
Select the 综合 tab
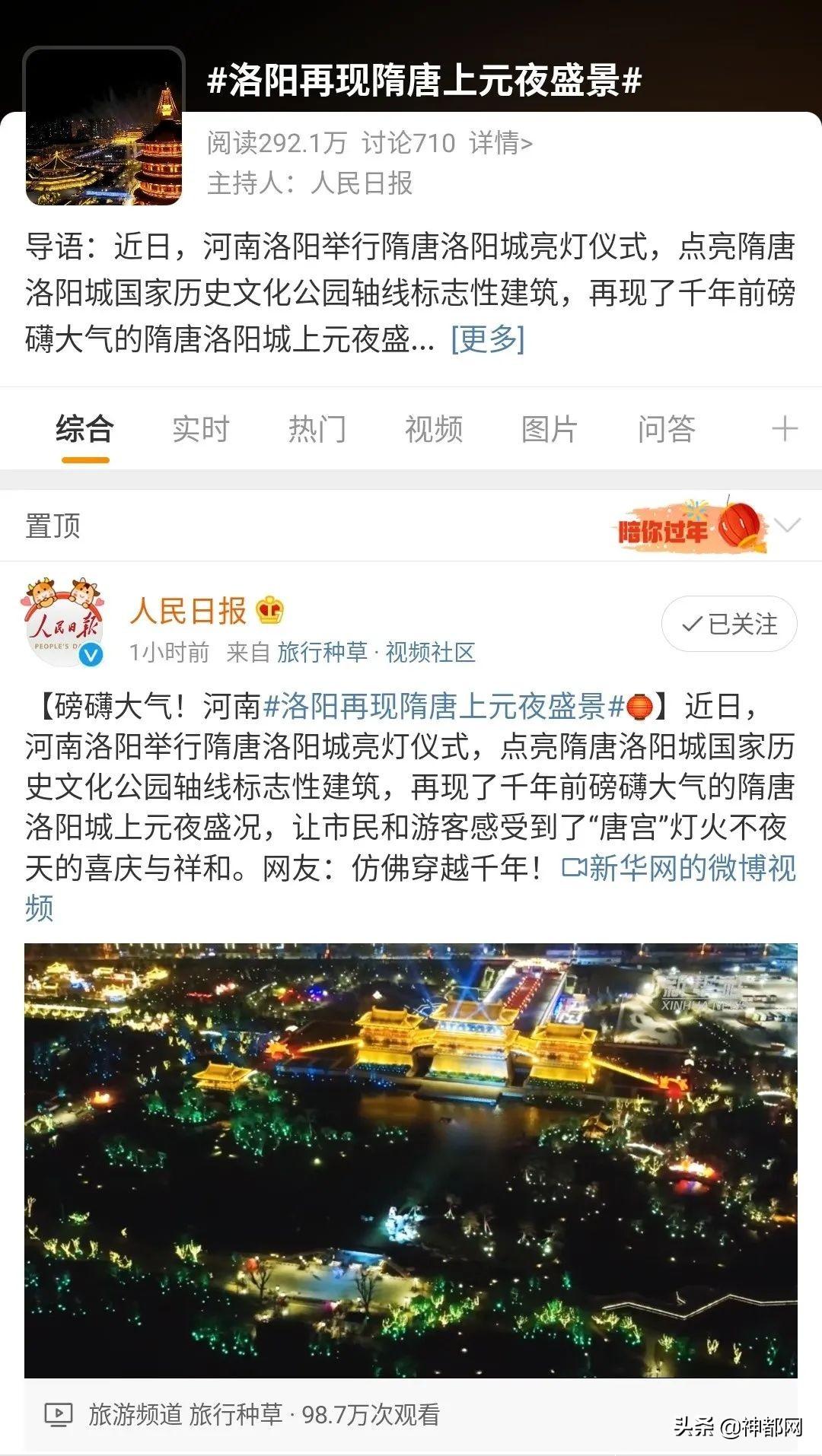tap(84, 429)
